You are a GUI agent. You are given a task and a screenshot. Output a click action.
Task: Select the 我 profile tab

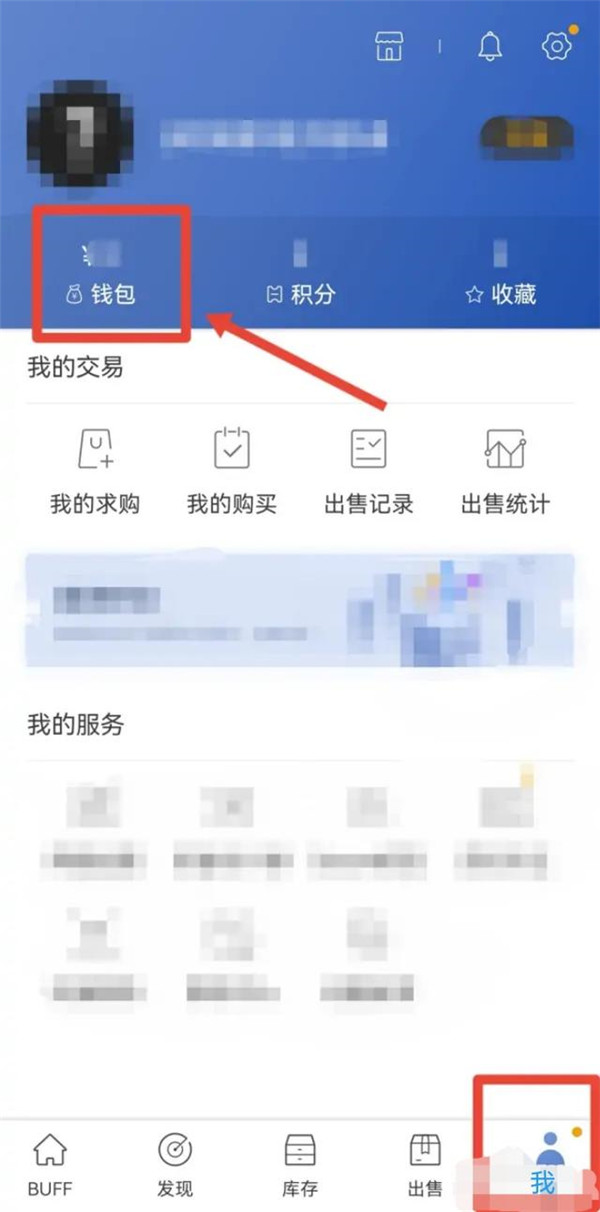[x=543, y=1165]
